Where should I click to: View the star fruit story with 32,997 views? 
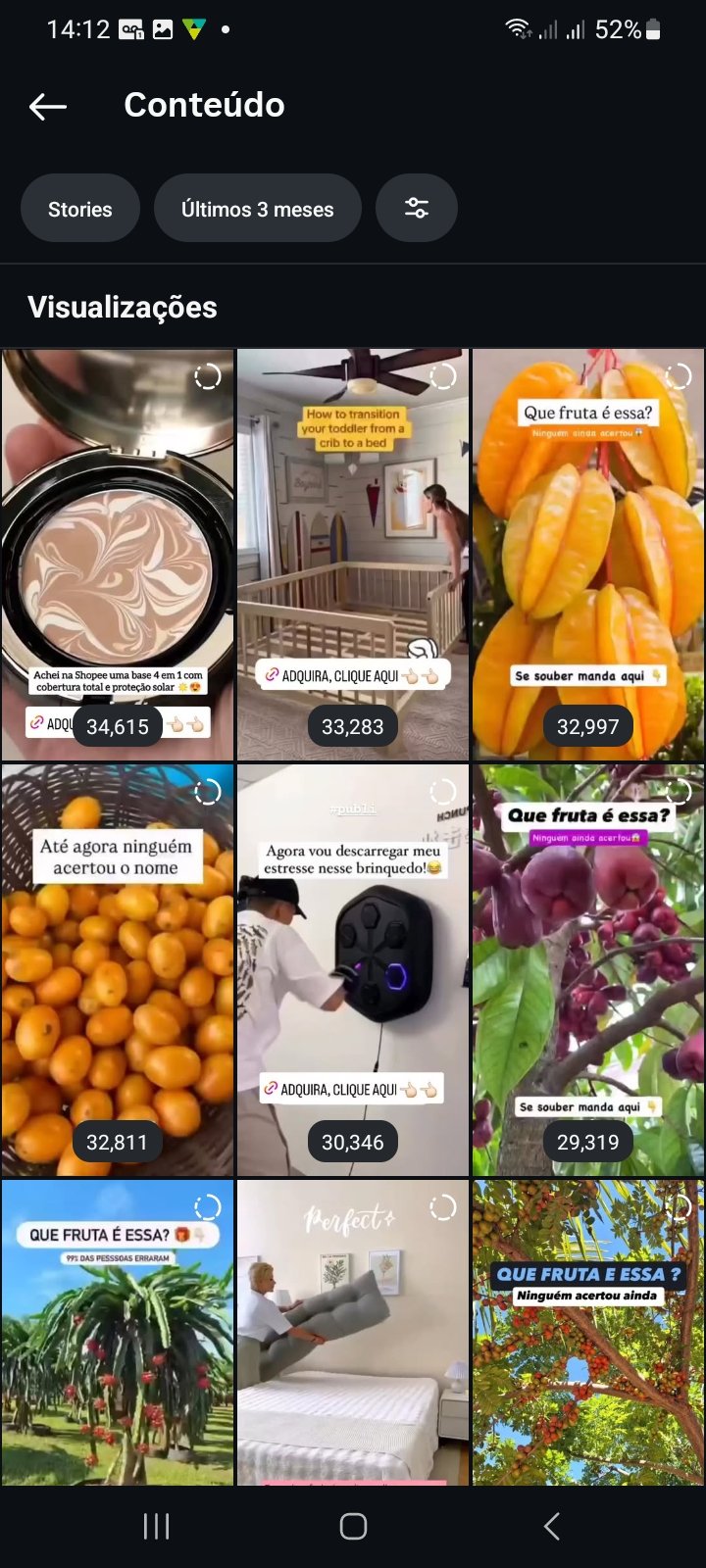588,549
